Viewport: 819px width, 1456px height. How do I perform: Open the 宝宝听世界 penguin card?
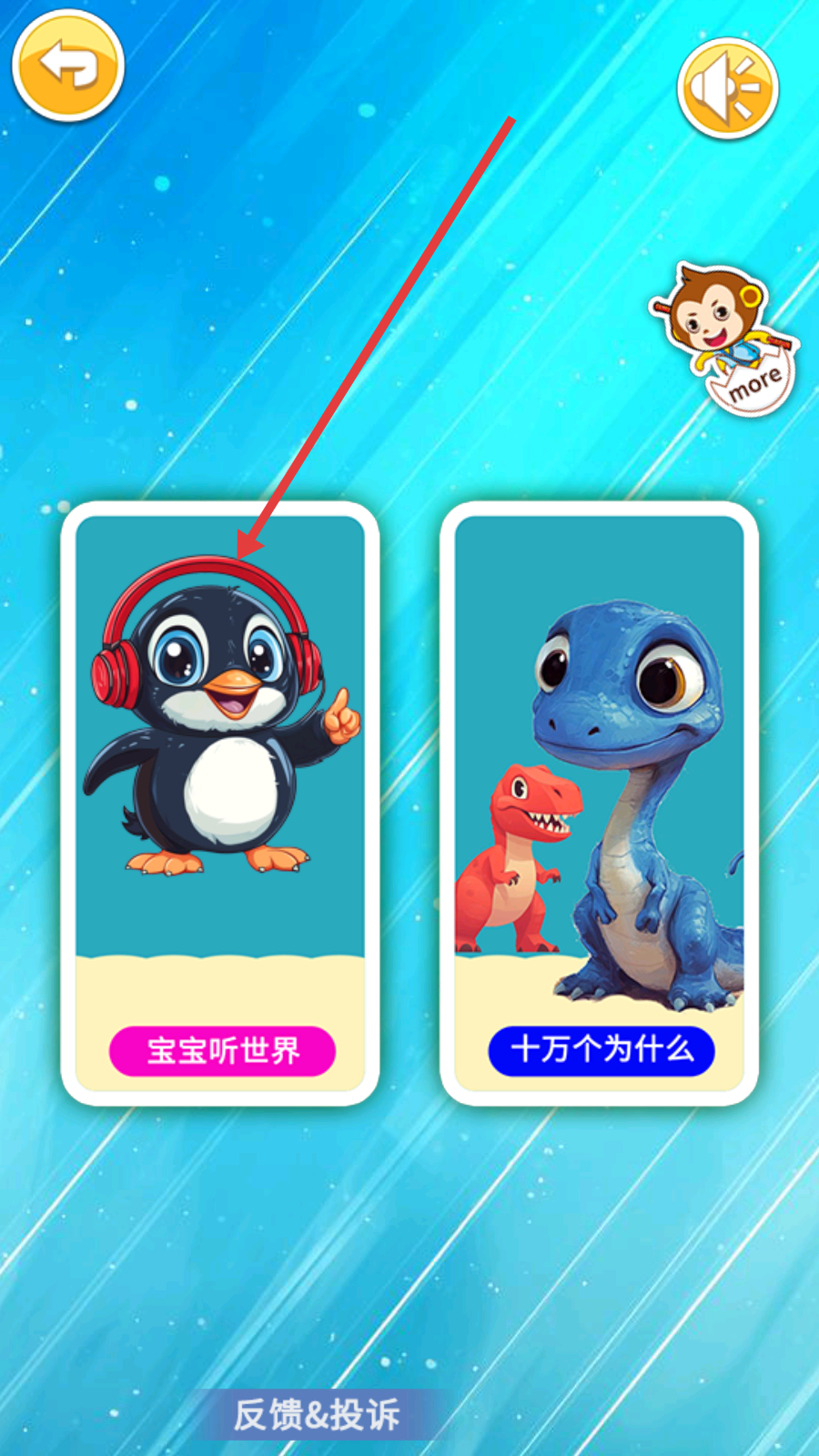220,804
